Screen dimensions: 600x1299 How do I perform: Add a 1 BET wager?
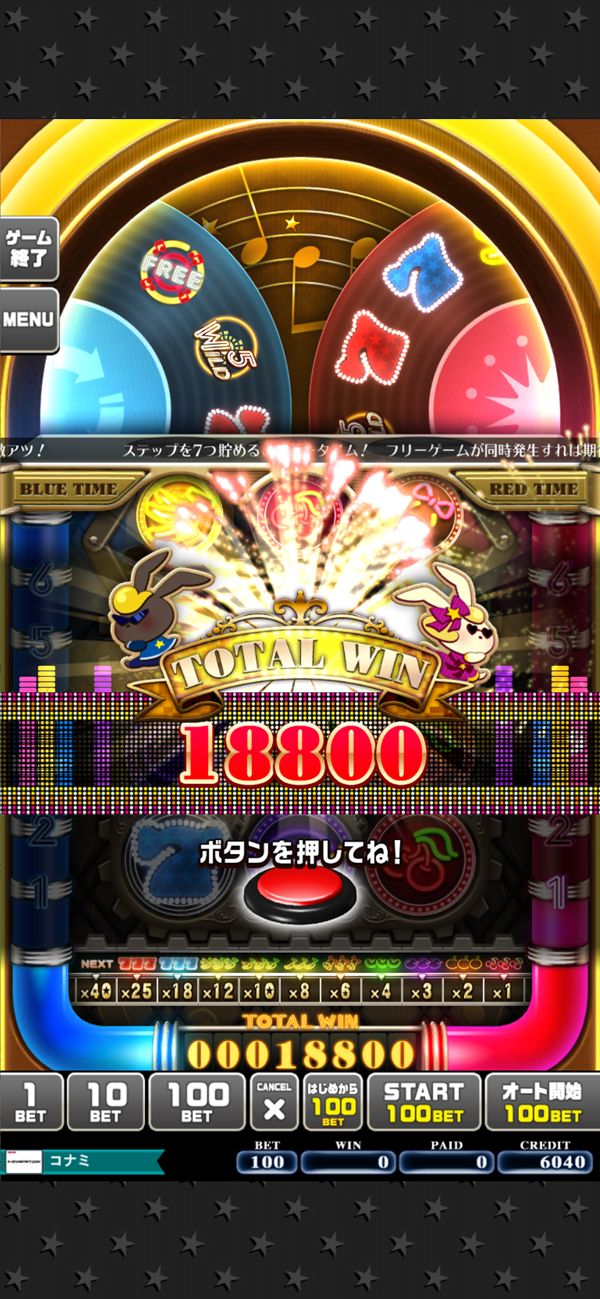[32, 1103]
